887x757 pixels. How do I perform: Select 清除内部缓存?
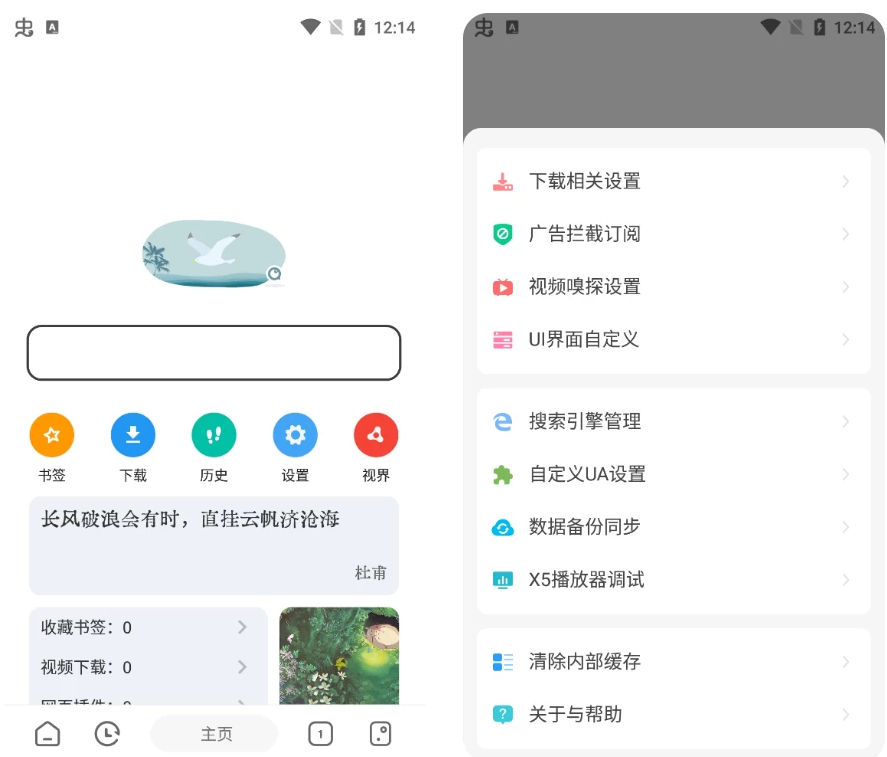673,662
